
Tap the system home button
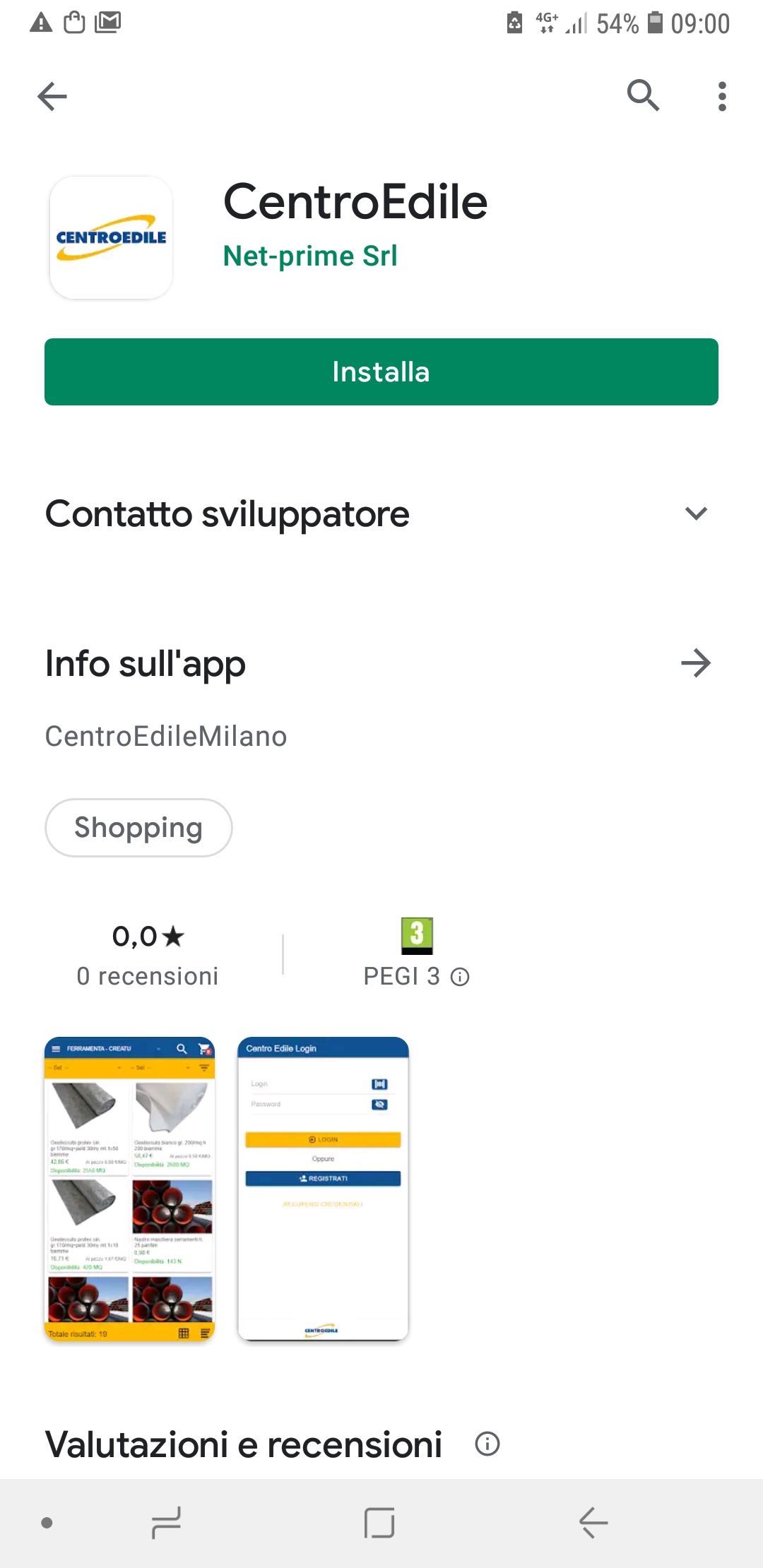pos(379,1523)
